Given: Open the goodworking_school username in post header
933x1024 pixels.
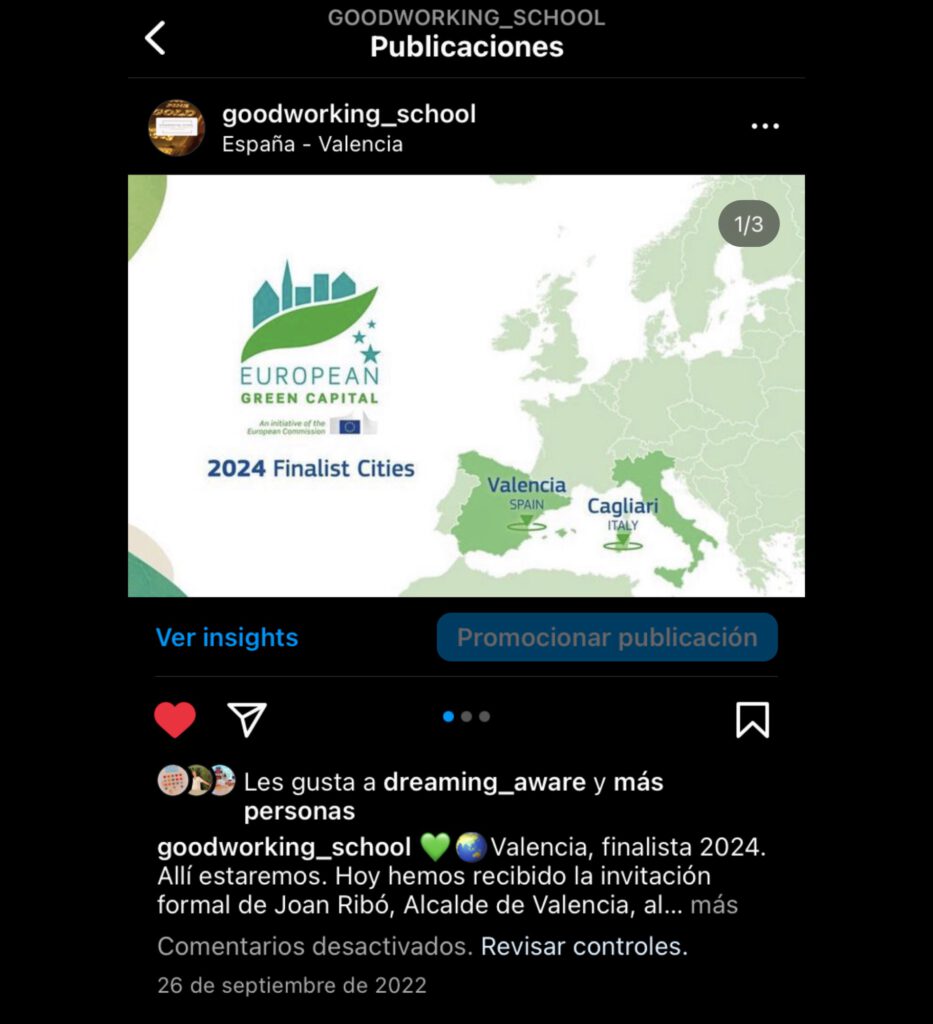Looking at the screenshot, I should coord(348,114).
